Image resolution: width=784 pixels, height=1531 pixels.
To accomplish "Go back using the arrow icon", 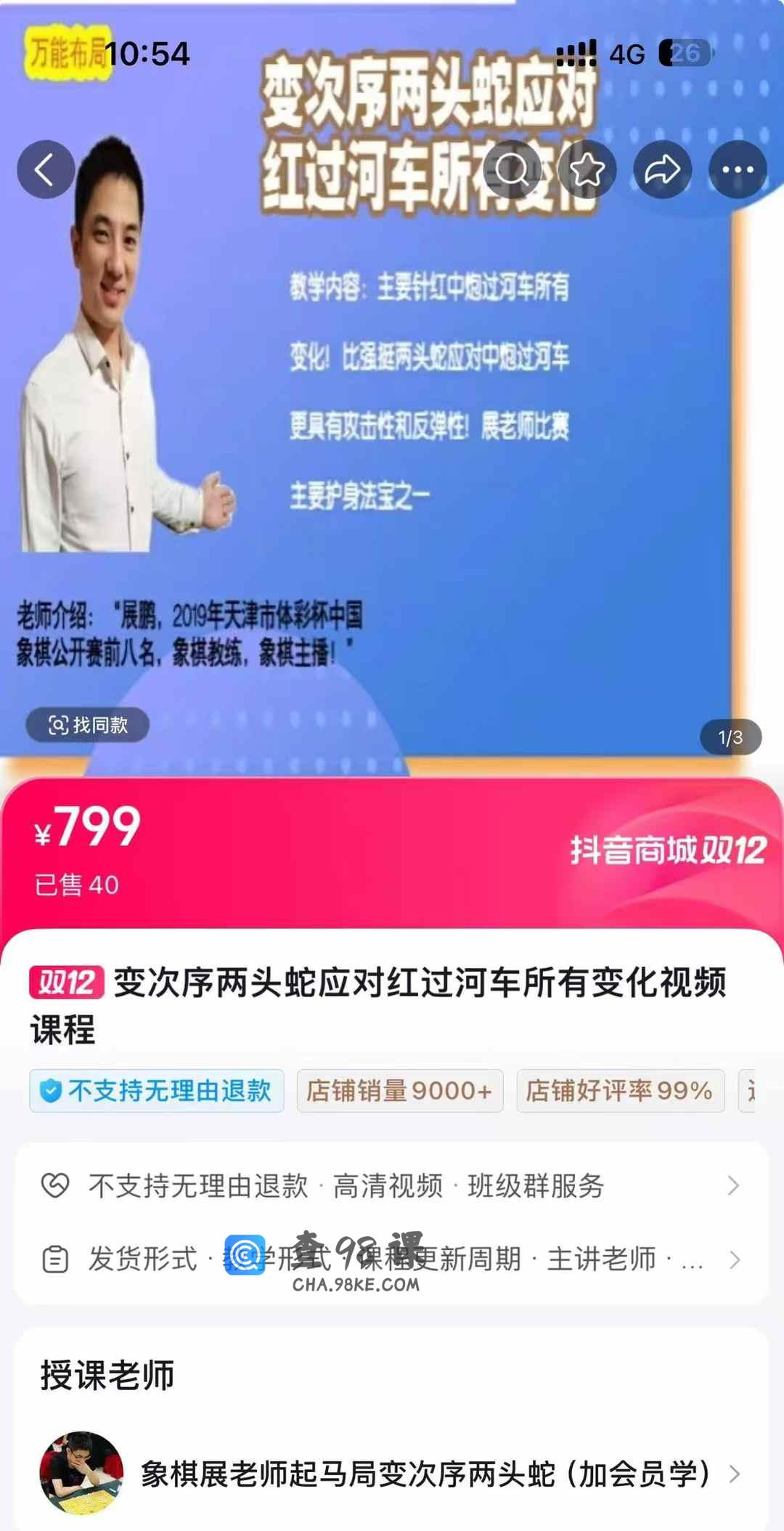I will point(46,170).
